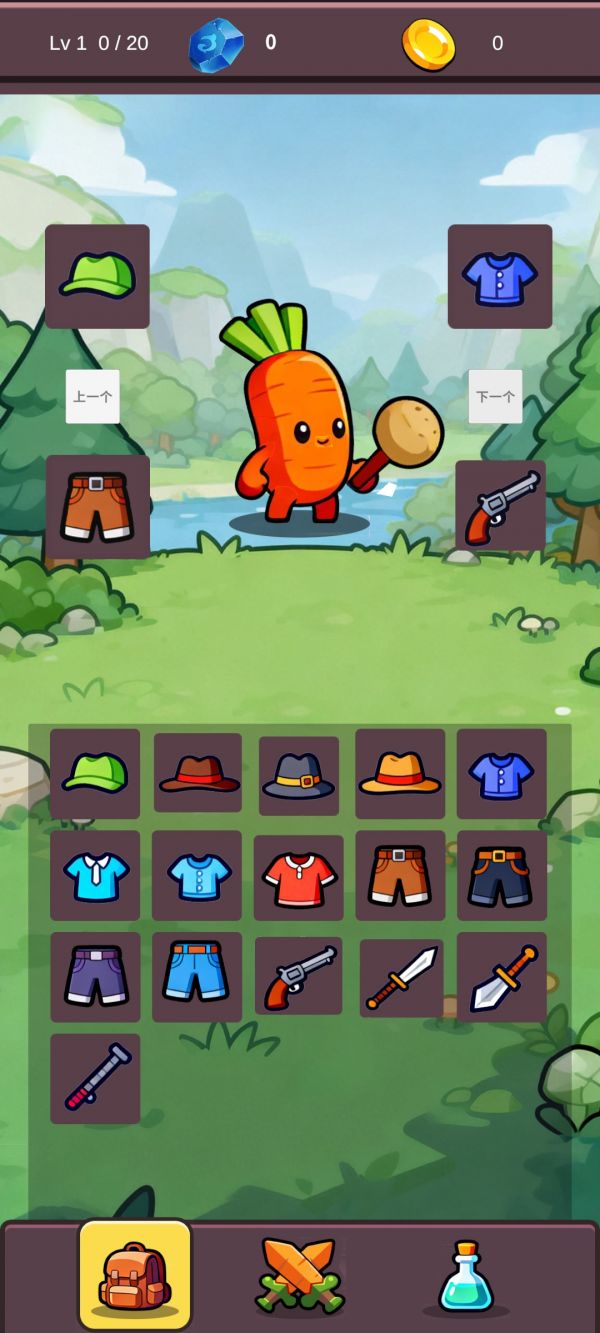Image resolution: width=600 pixels, height=1333 pixels.
Task: Tap the 上一个 previous character button
Action: pos(93,397)
